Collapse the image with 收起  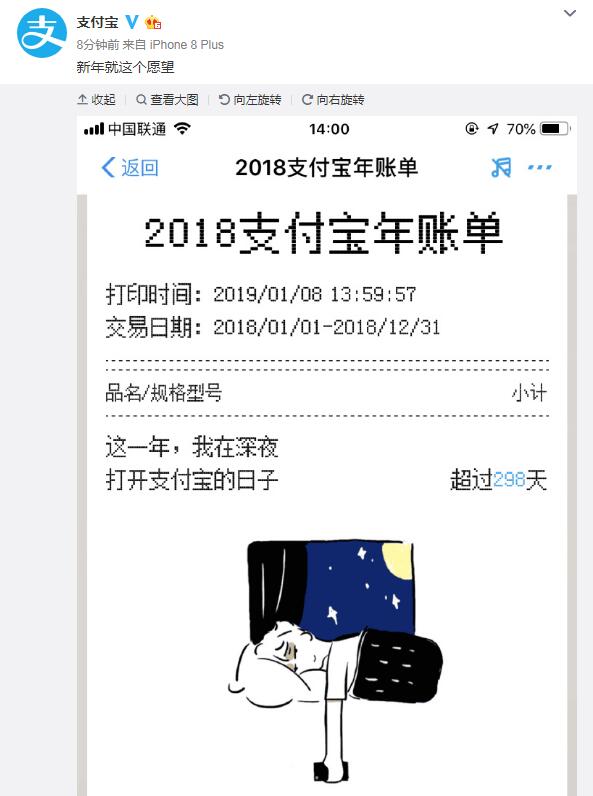[96, 100]
